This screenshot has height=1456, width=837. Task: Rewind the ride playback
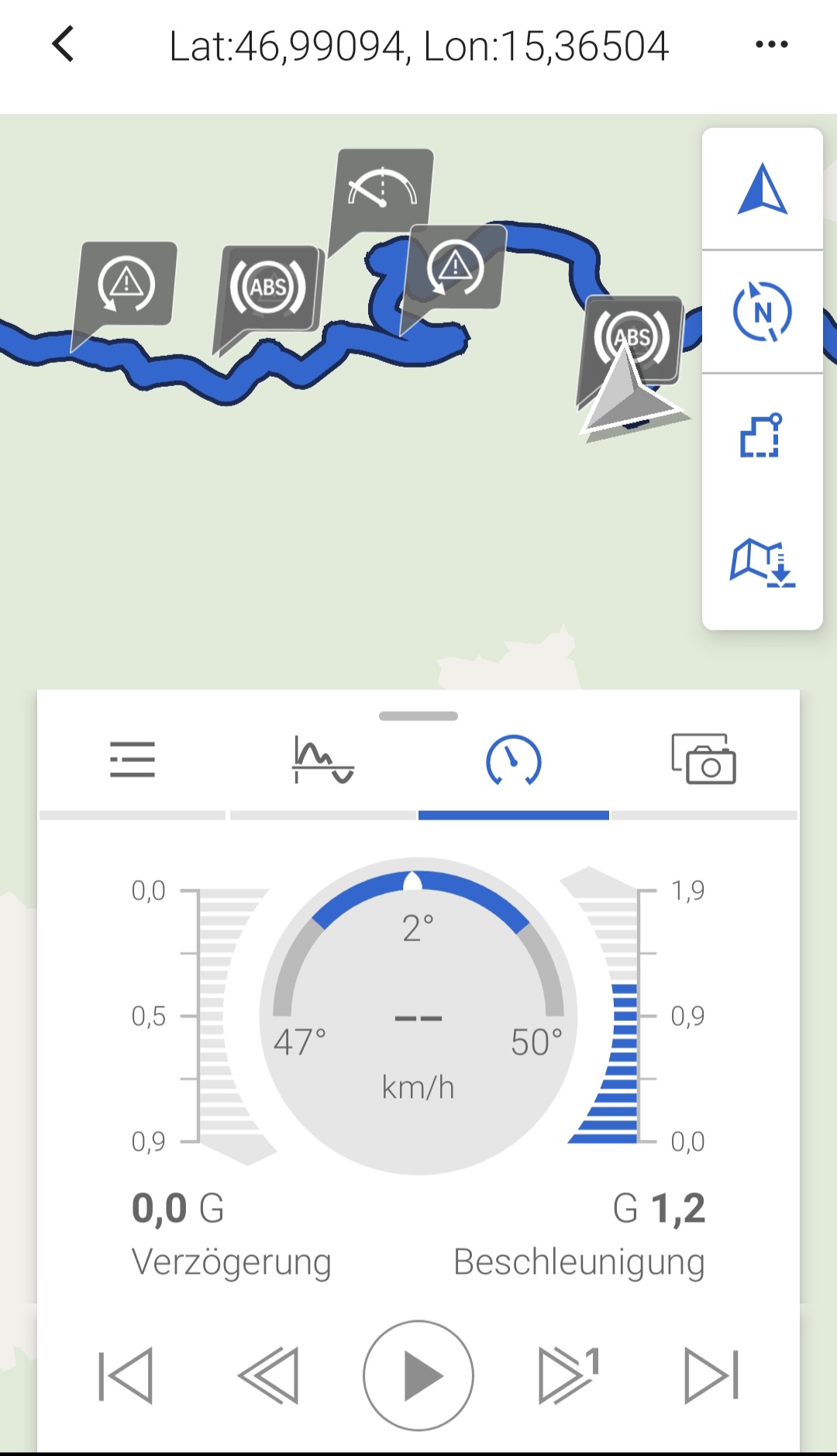click(268, 1375)
